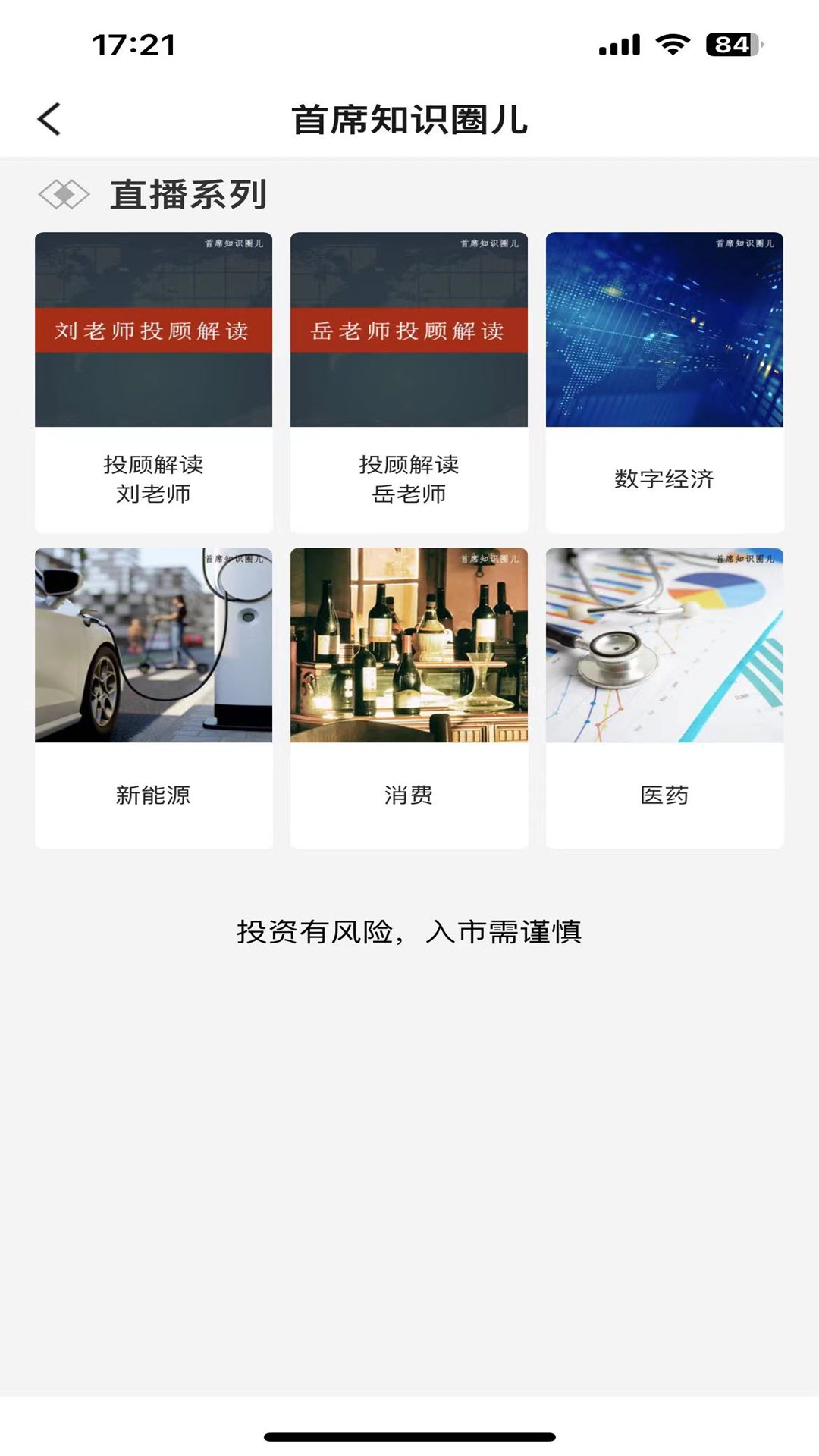Select the 新能源 card

click(153, 696)
